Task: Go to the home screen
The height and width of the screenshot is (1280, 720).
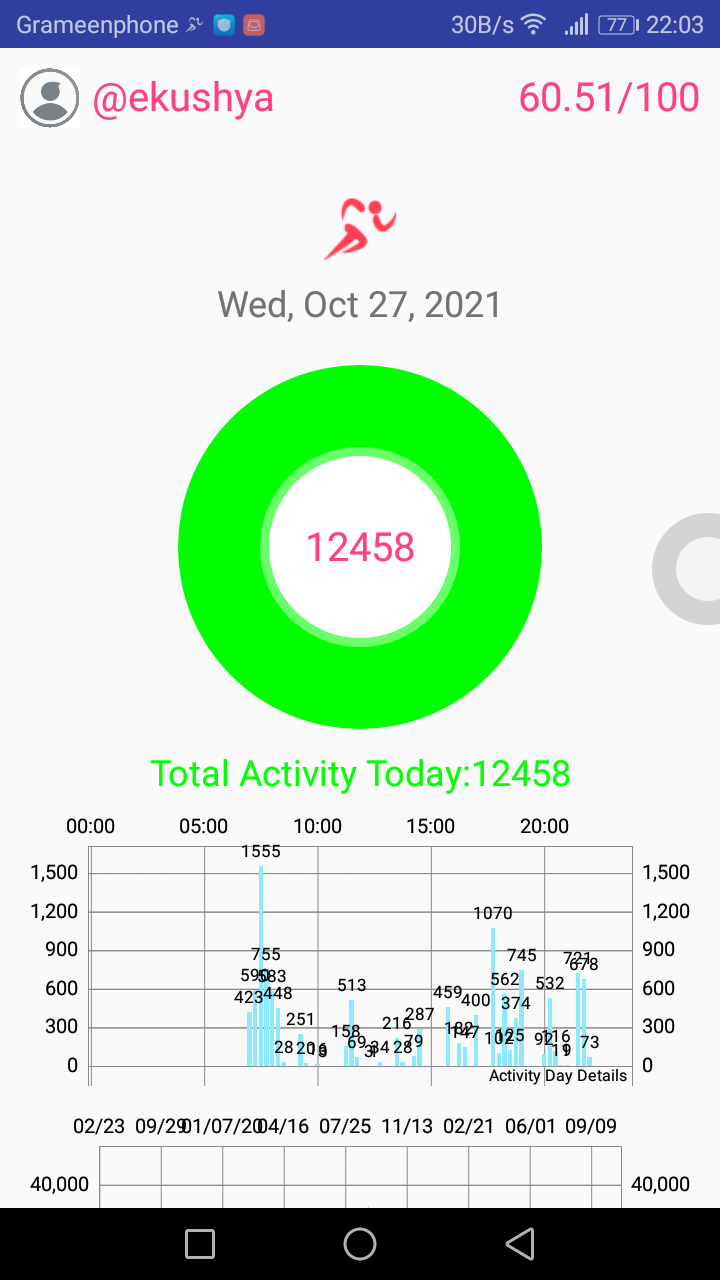Action: [360, 1244]
